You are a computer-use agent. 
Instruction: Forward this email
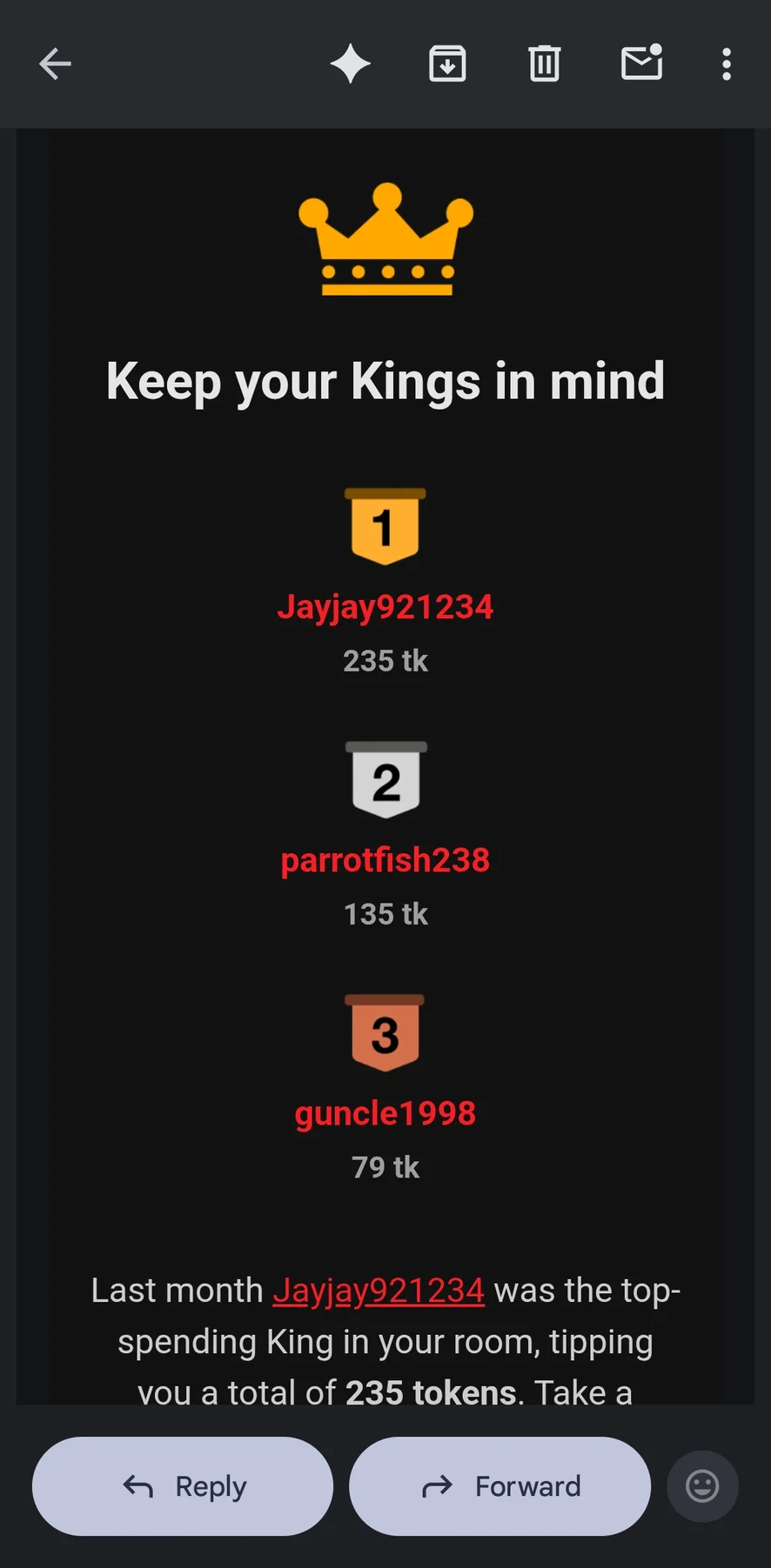(x=499, y=1486)
